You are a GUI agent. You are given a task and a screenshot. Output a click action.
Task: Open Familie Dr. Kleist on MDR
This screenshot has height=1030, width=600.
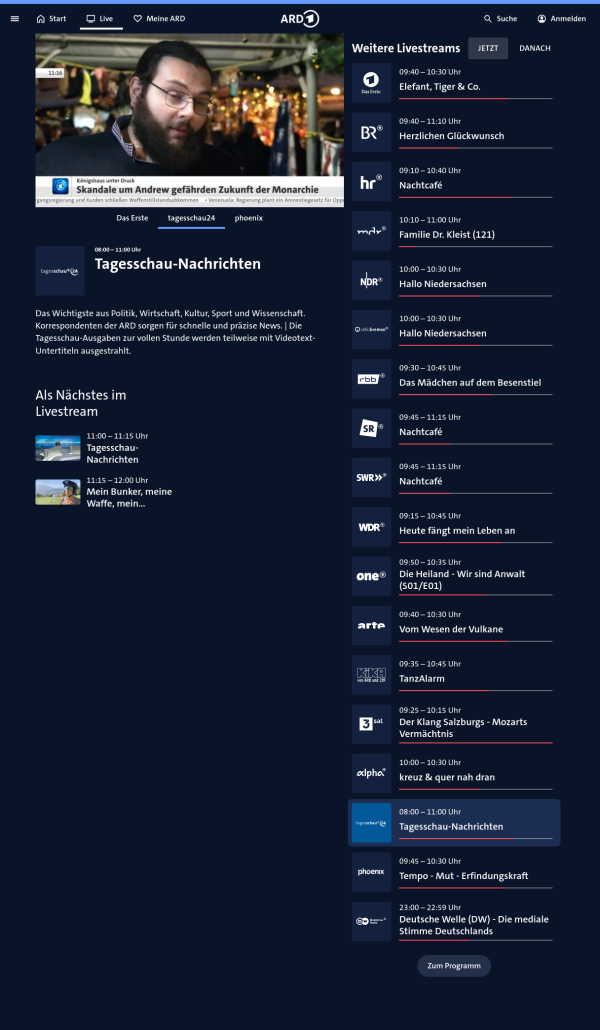pyautogui.click(x=455, y=231)
